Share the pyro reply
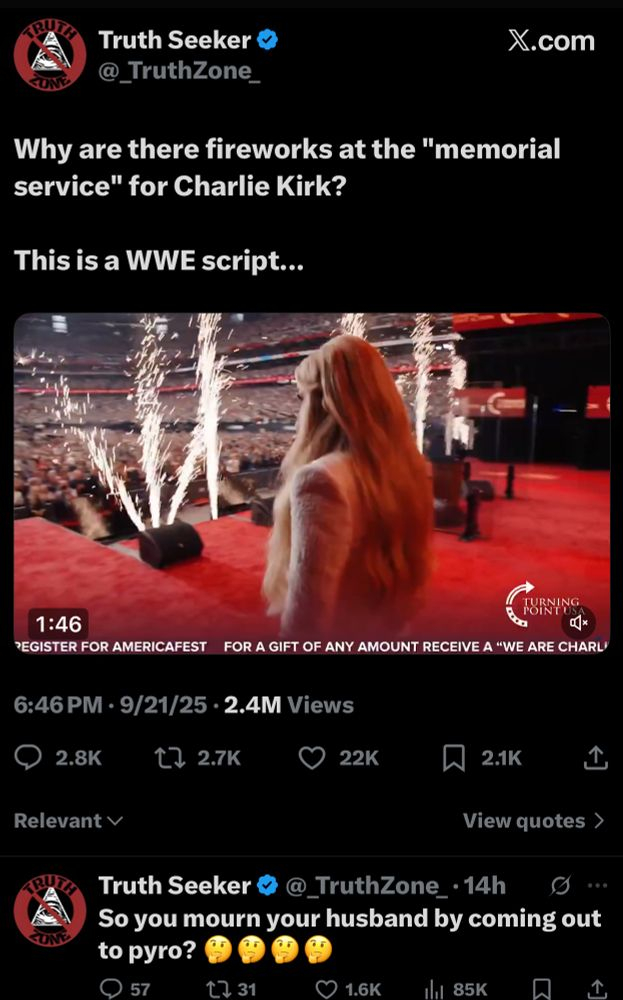 [597, 988]
